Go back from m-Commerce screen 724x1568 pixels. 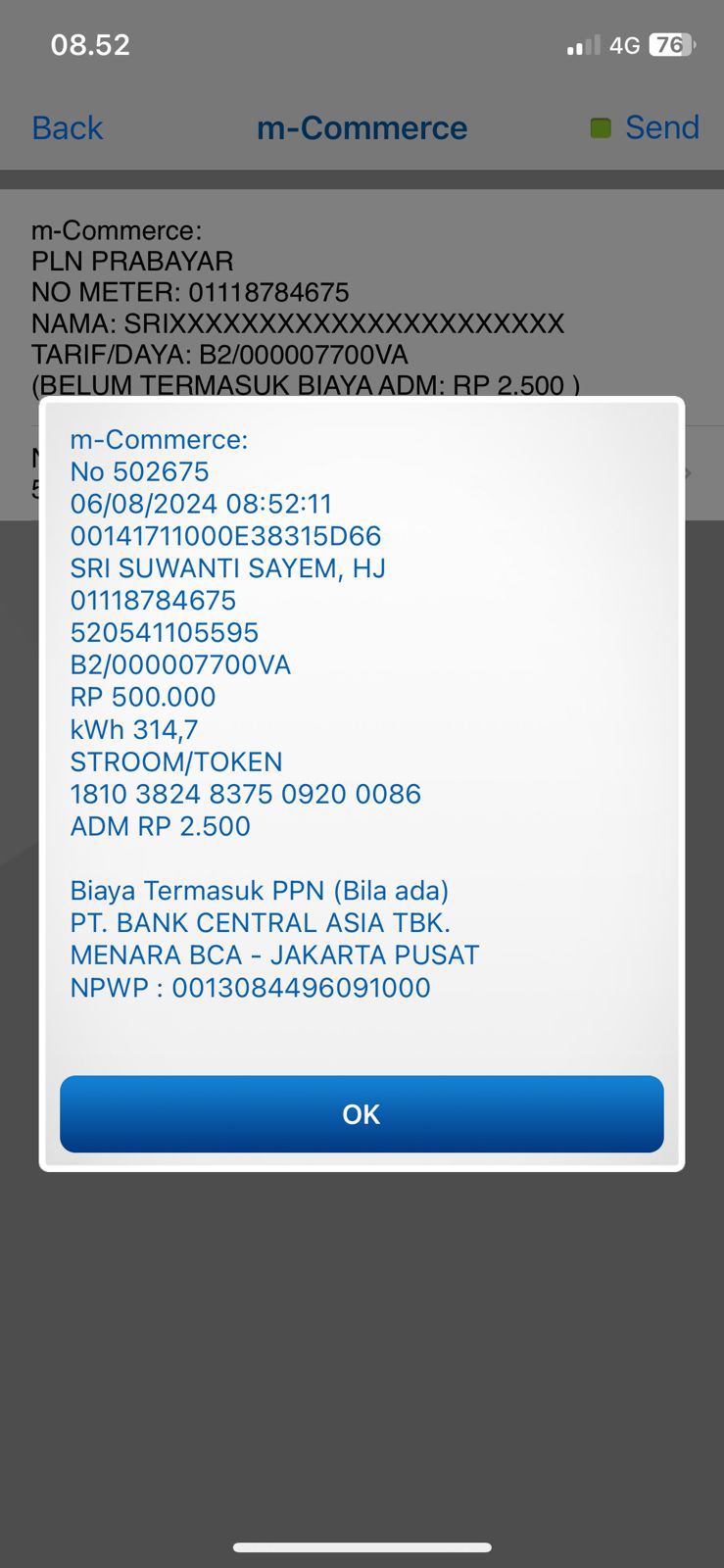pos(67,127)
